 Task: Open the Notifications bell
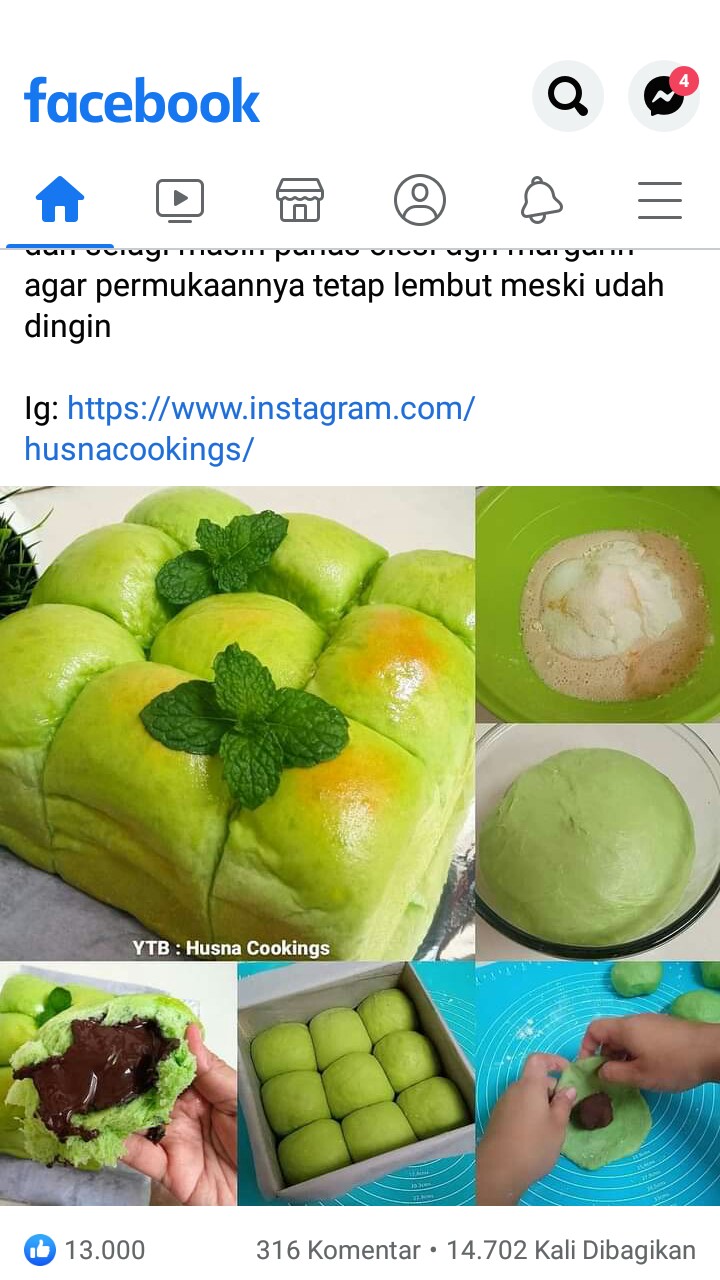540,199
